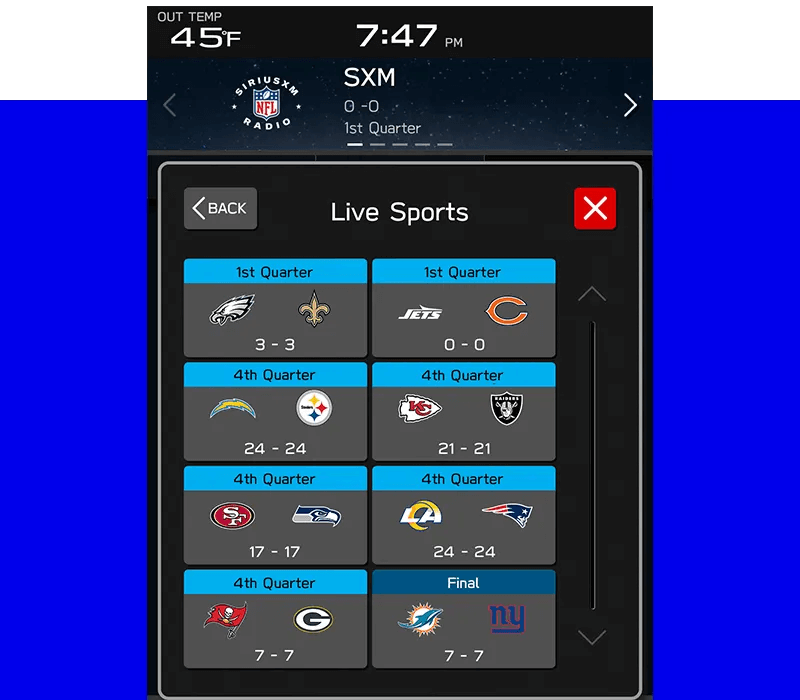Open the Buccaneers vs Packers game
The image size is (800, 700).
click(x=275, y=619)
